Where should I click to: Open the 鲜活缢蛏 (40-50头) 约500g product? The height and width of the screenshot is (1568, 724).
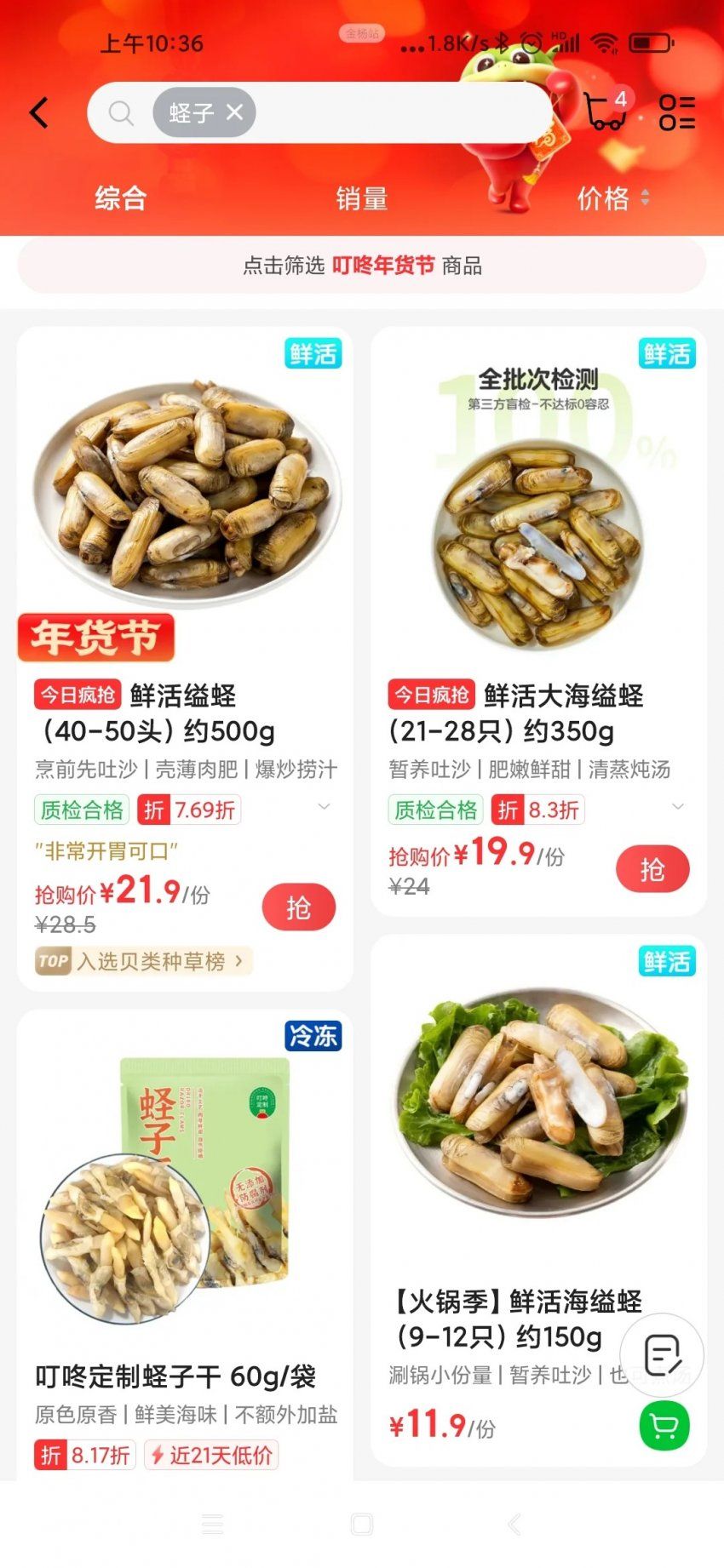pos(183,713)
